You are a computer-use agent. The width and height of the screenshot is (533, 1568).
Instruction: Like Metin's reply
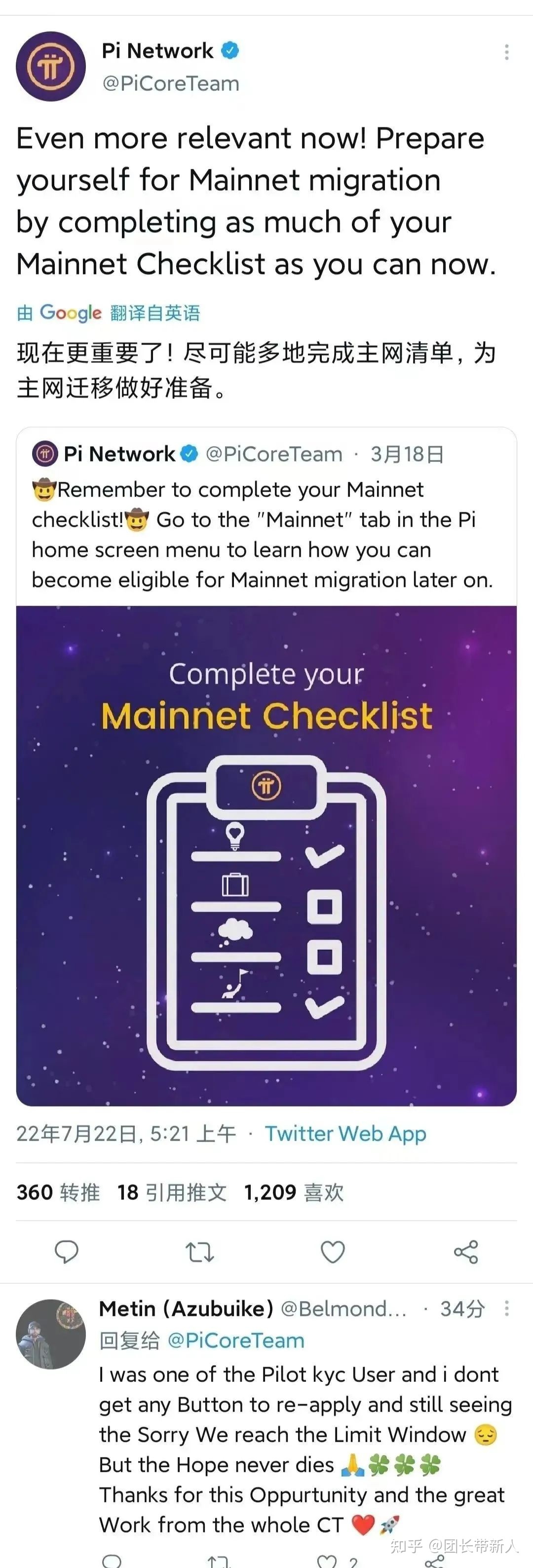point(327,1560)
